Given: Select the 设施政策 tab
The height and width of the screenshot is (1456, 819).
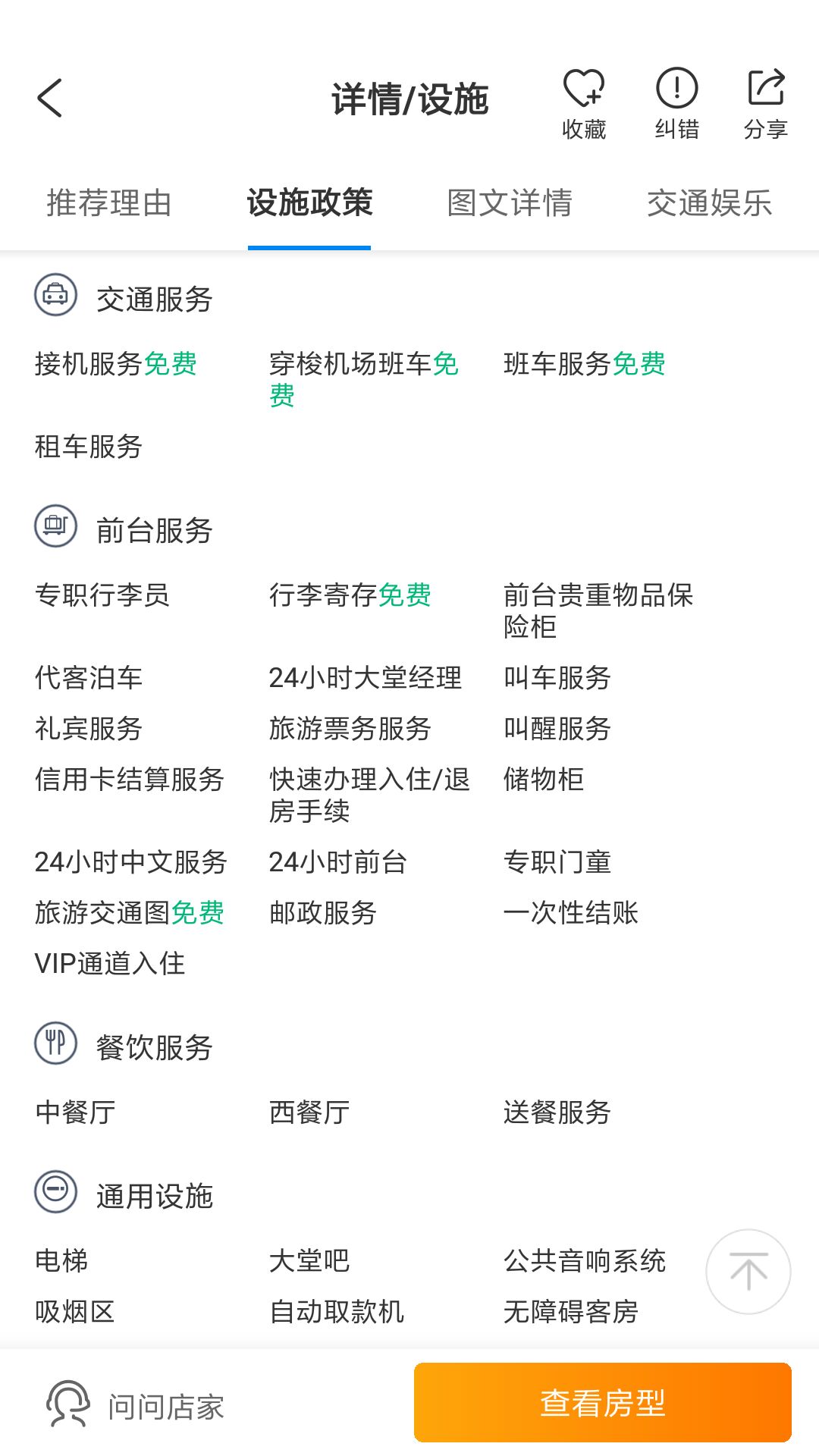Looking at the screenshot, I should click(x=309, y=203).
